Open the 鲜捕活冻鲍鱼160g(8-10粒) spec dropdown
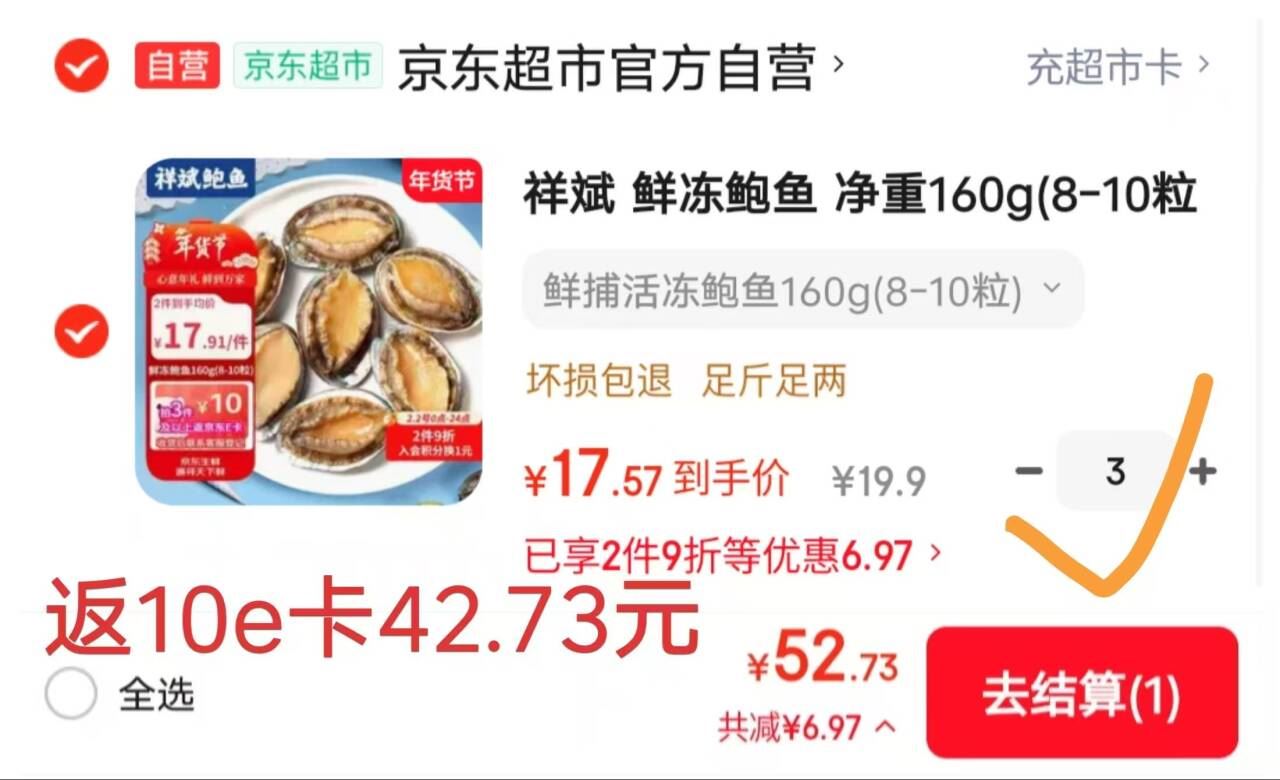The height and width of the screenshot is (780, 1280). tap(802, 291)
